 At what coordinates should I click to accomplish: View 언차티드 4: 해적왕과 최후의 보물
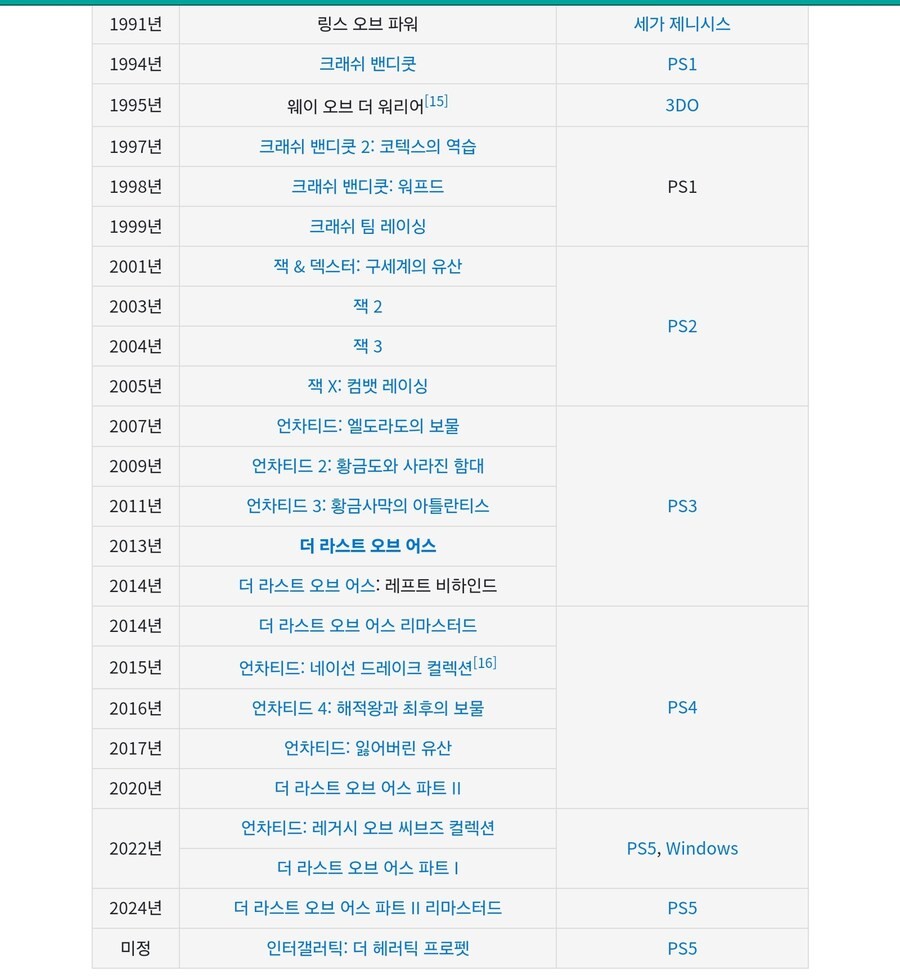(x=367, y=708)
